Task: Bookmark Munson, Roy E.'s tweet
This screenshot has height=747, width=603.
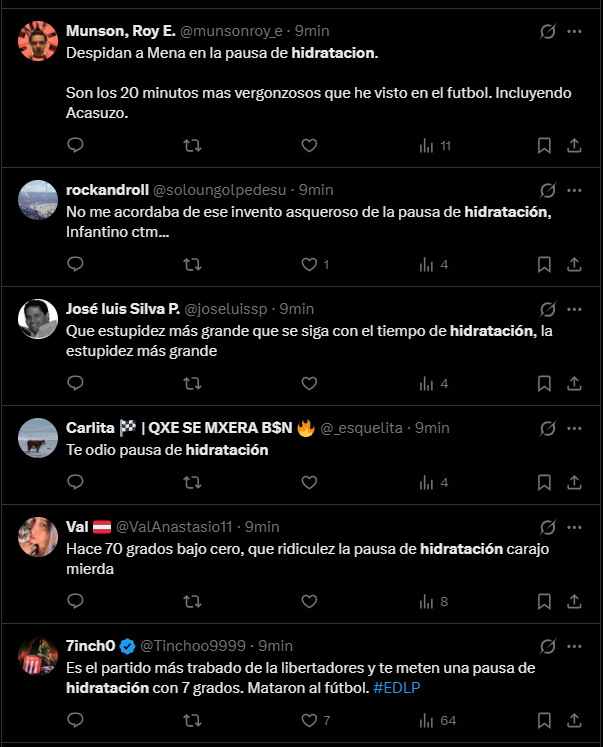Action: 544,145
